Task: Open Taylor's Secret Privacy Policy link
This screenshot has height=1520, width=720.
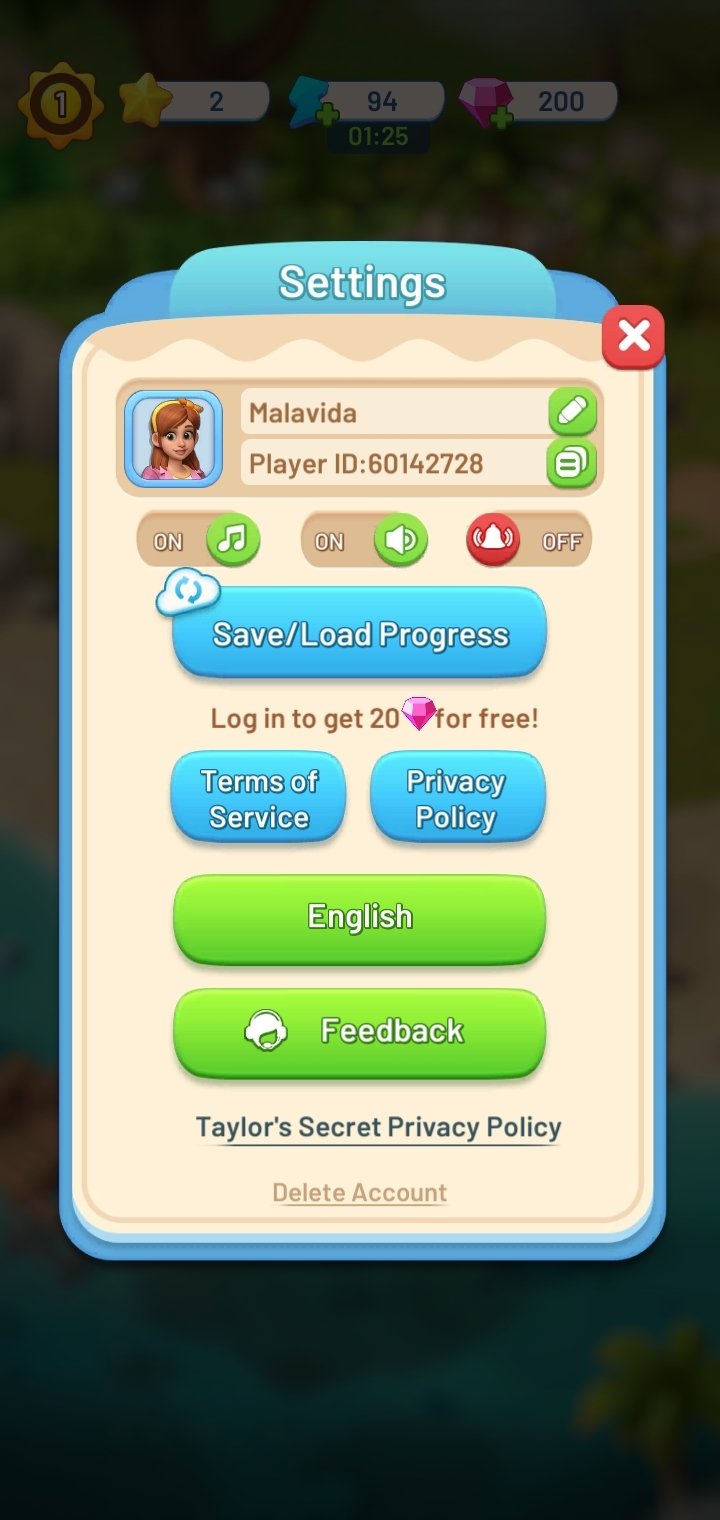Action: 378,1128
